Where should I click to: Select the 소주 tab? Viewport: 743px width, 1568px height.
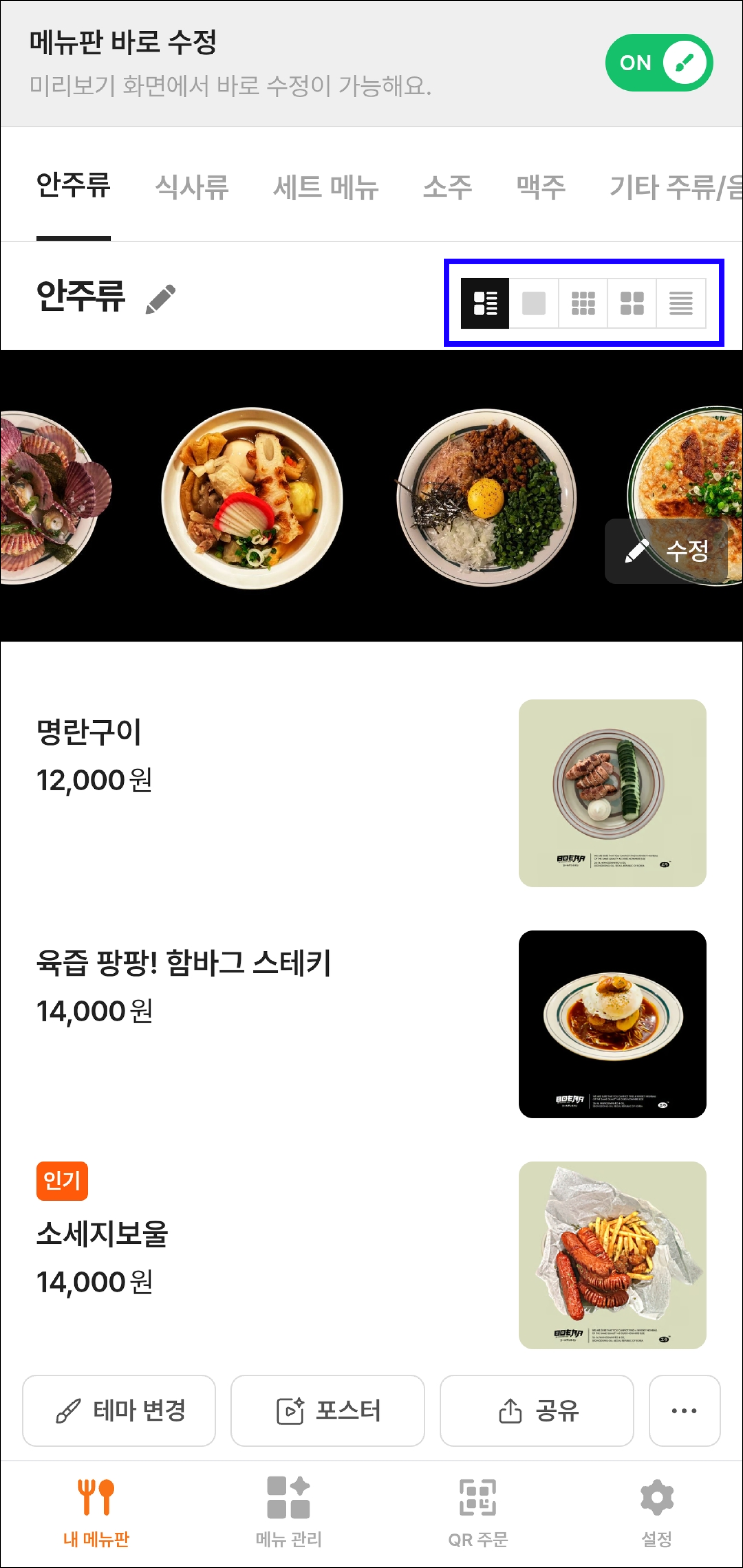coord(448,186)
